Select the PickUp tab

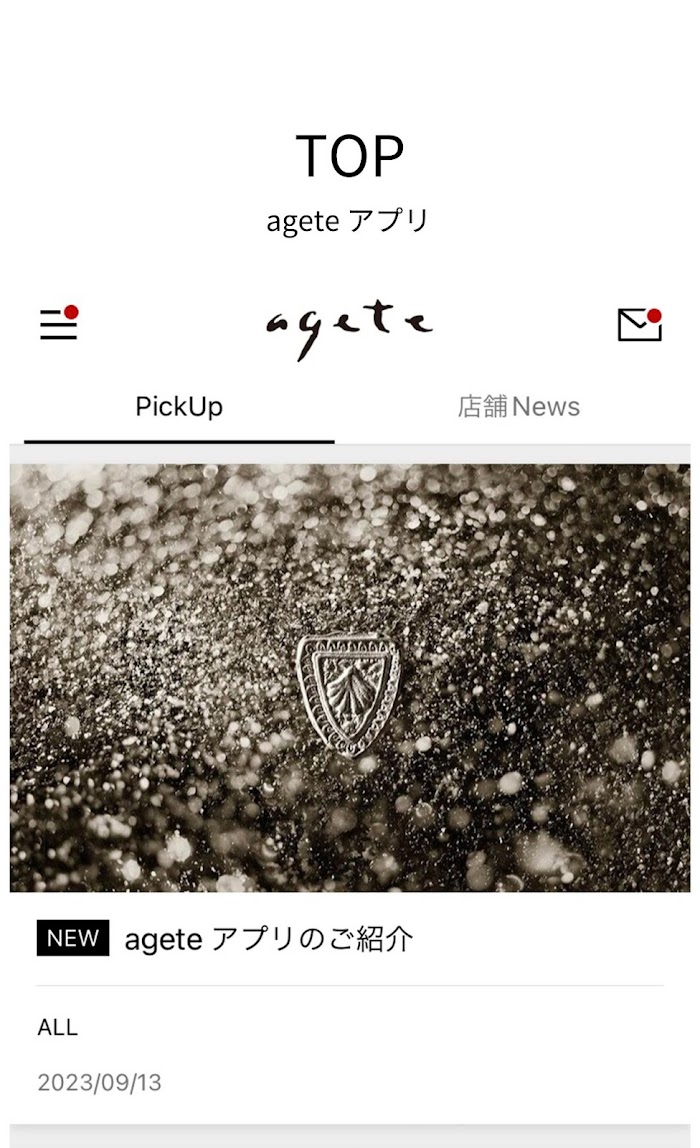tap(179, 406)
